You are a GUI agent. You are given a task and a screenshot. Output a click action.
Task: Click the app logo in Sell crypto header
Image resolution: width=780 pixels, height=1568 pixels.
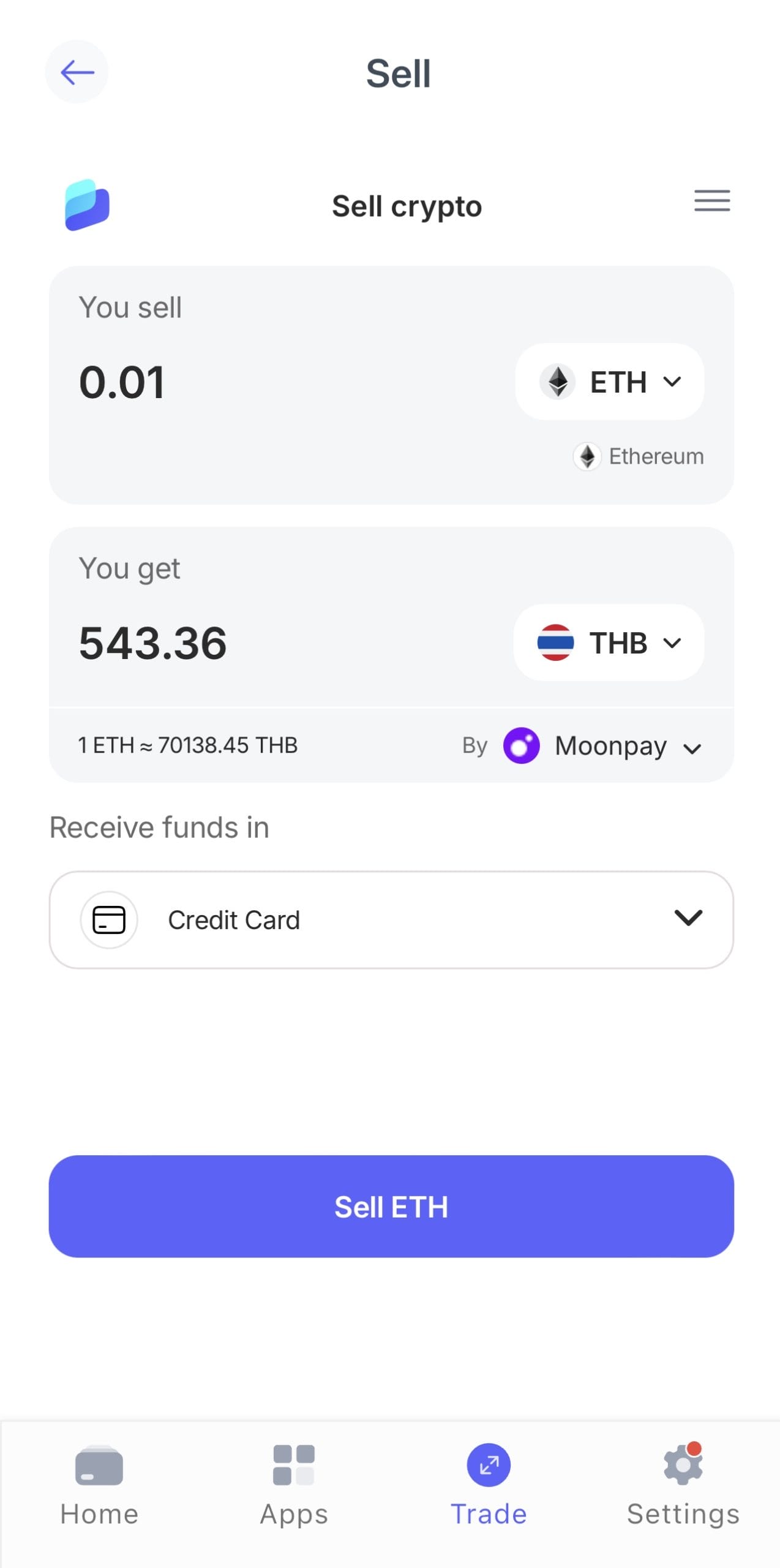coord(86,205)
